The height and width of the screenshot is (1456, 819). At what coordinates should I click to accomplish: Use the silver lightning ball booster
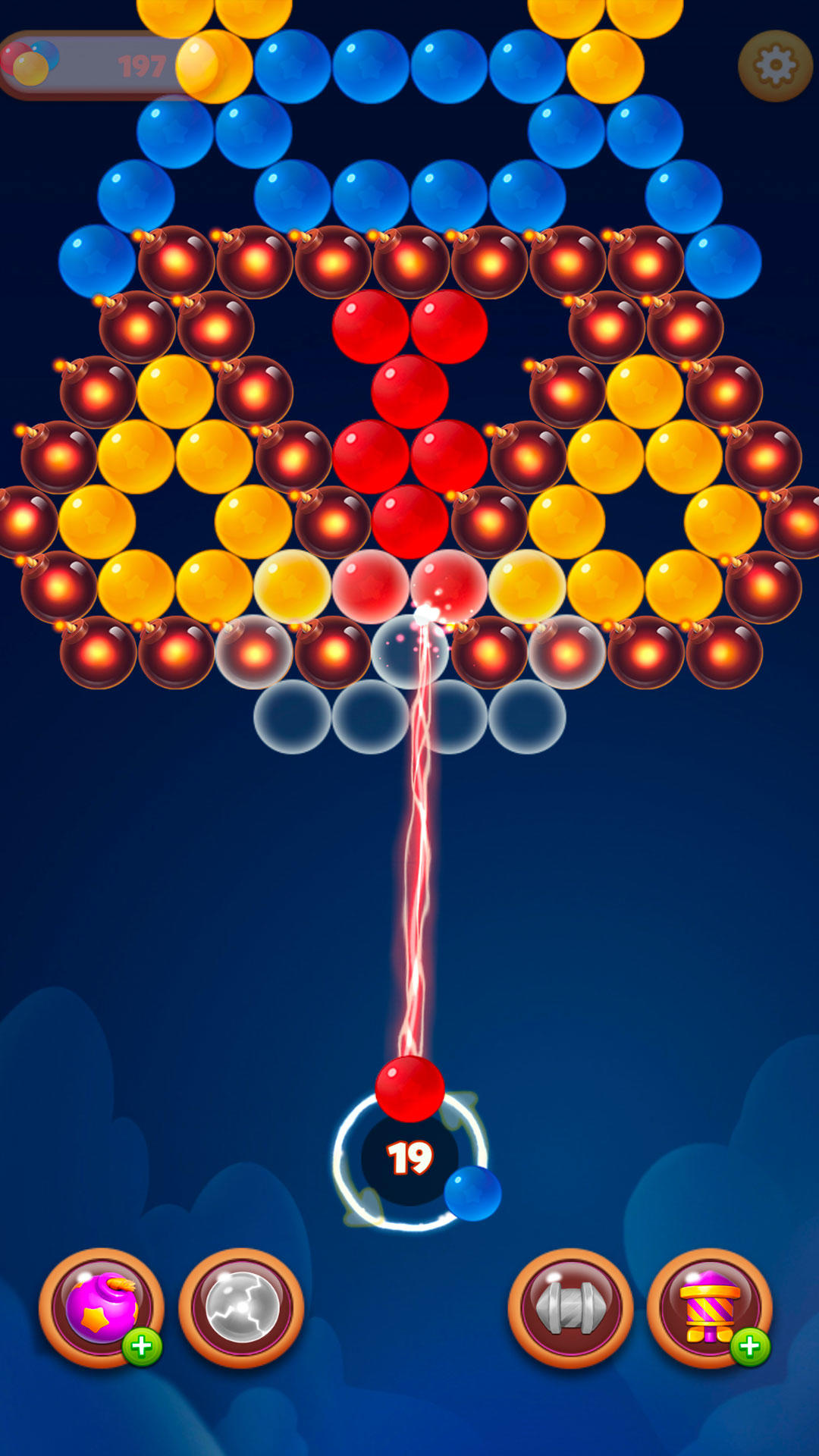point(241,1308)
